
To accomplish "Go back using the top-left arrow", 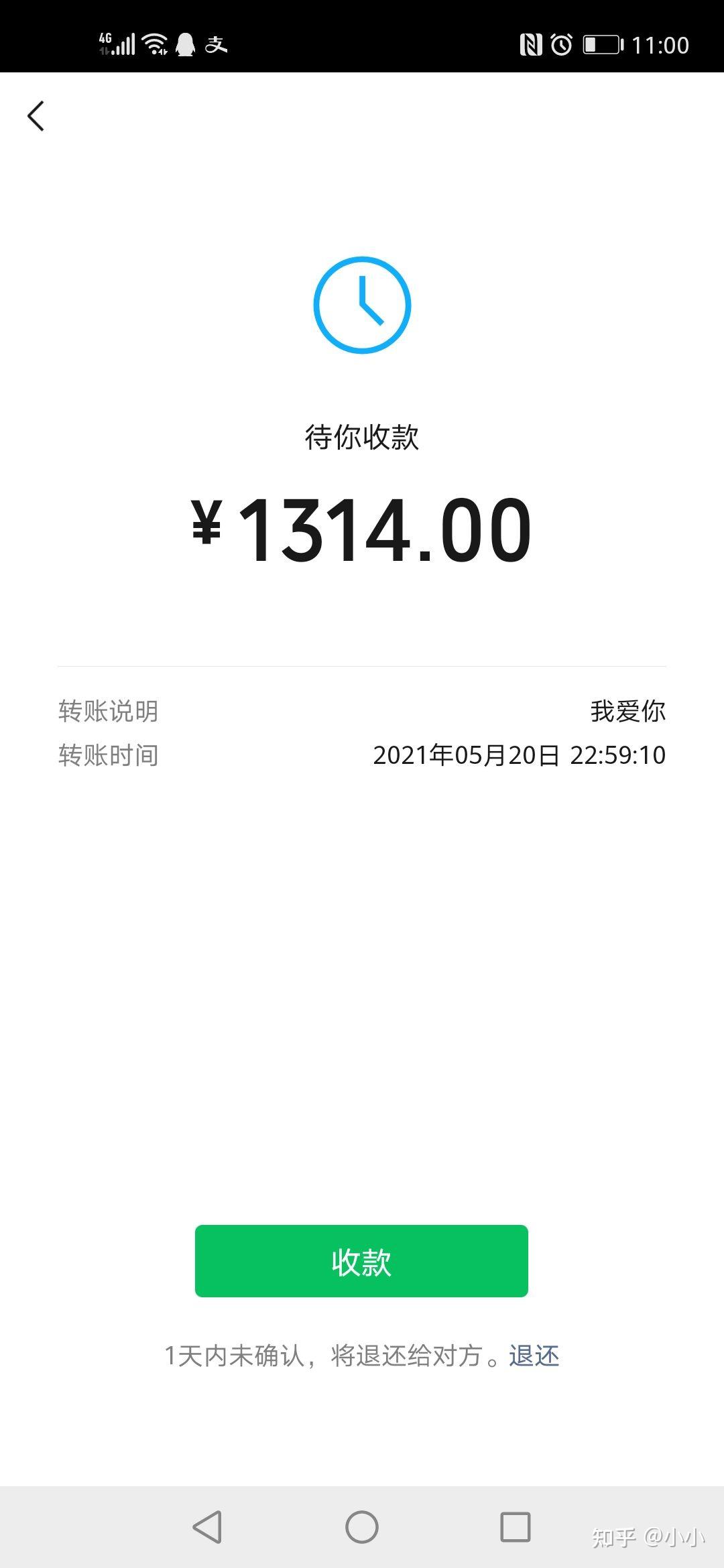I will (x=37, y=115).
